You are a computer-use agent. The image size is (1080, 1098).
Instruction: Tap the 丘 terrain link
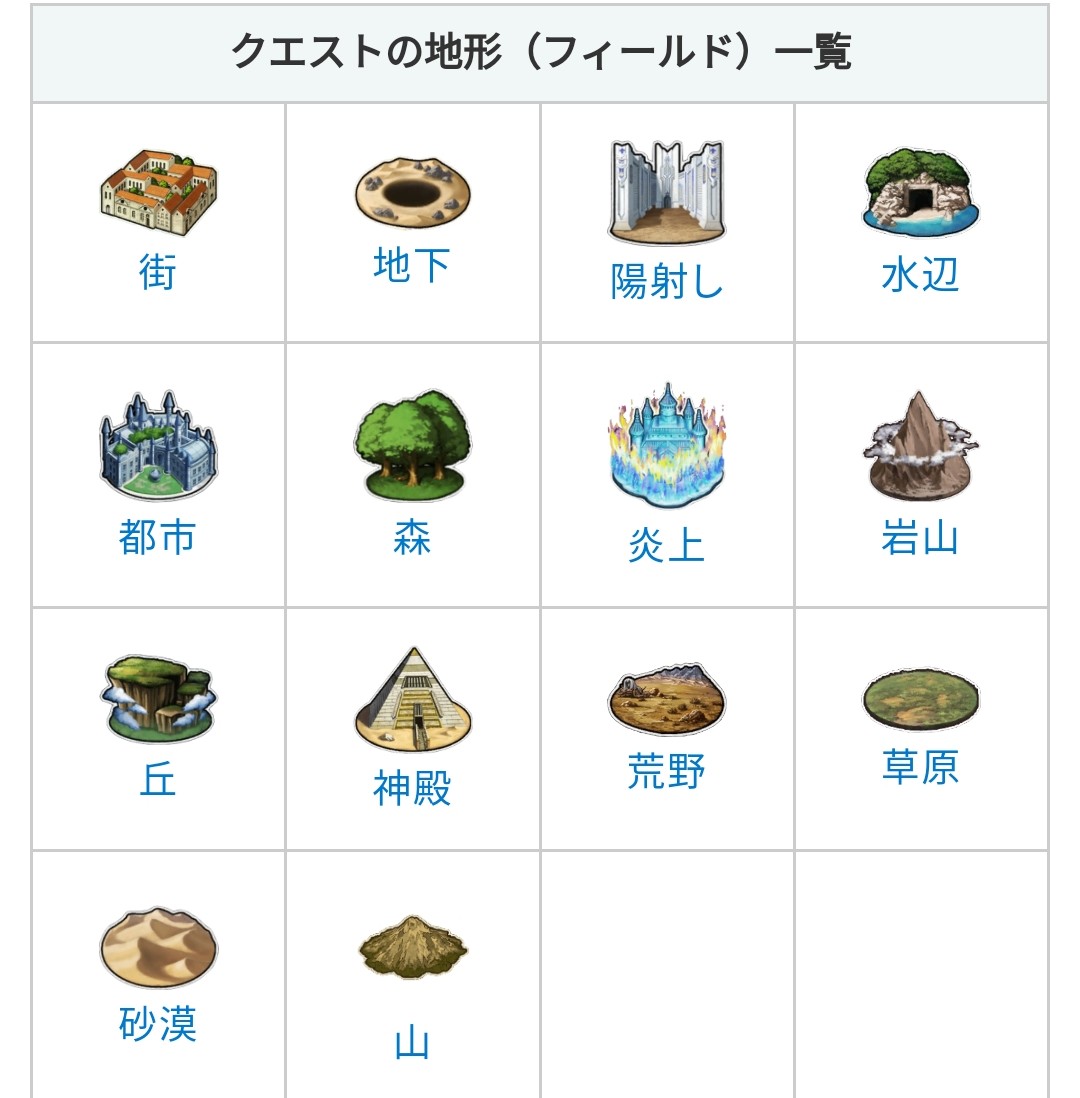[158, 778]
